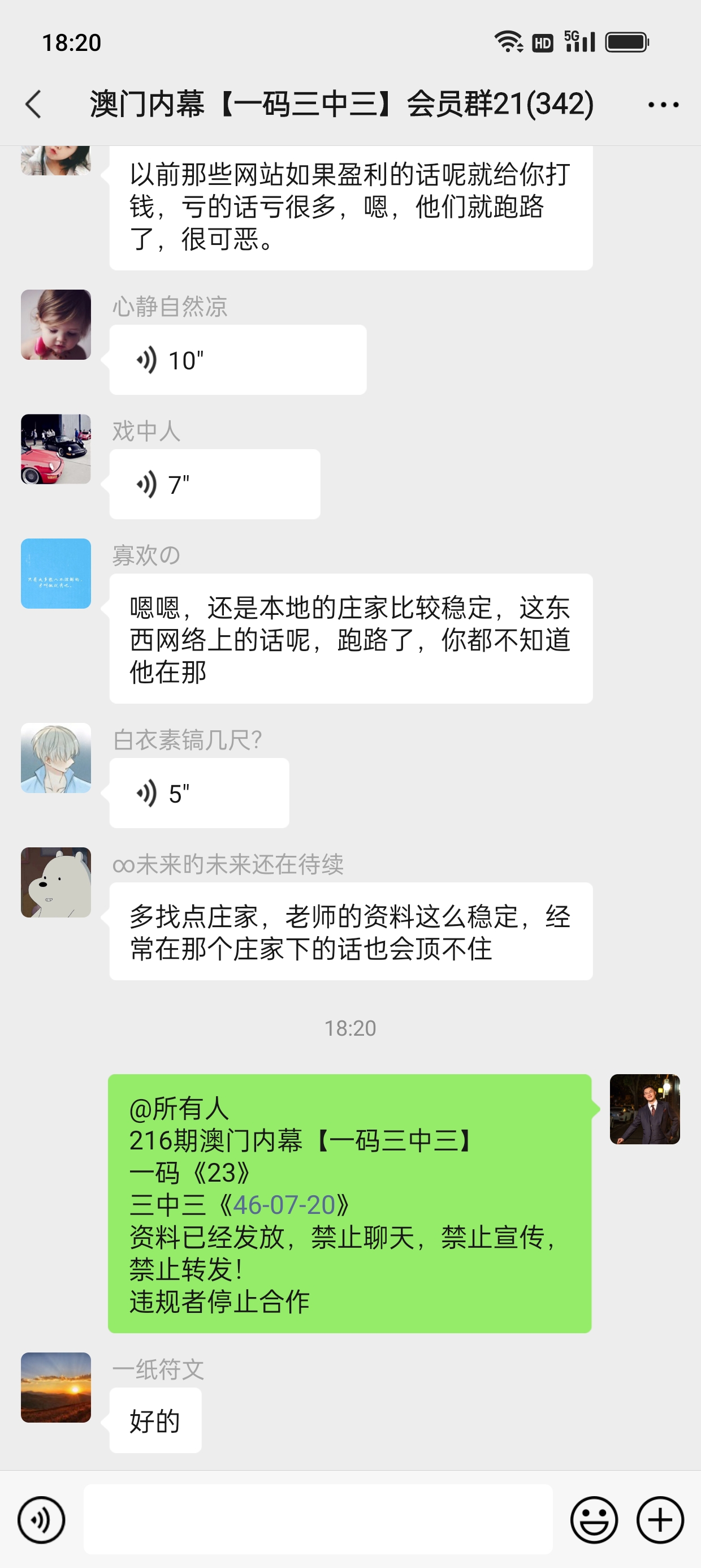Go back from the group chat
The height and width of the screenshot is (1568, 701).
[x=34, y=104]
